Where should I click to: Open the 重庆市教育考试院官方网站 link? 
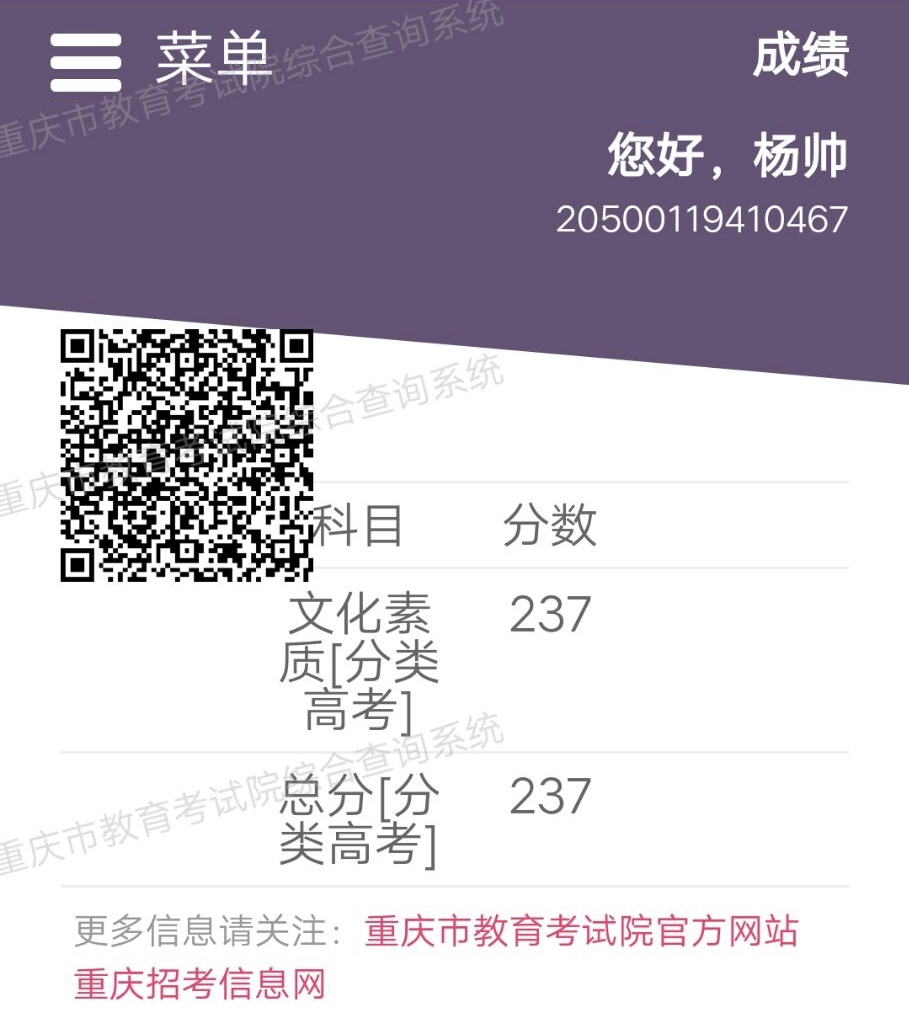[581, 932]
